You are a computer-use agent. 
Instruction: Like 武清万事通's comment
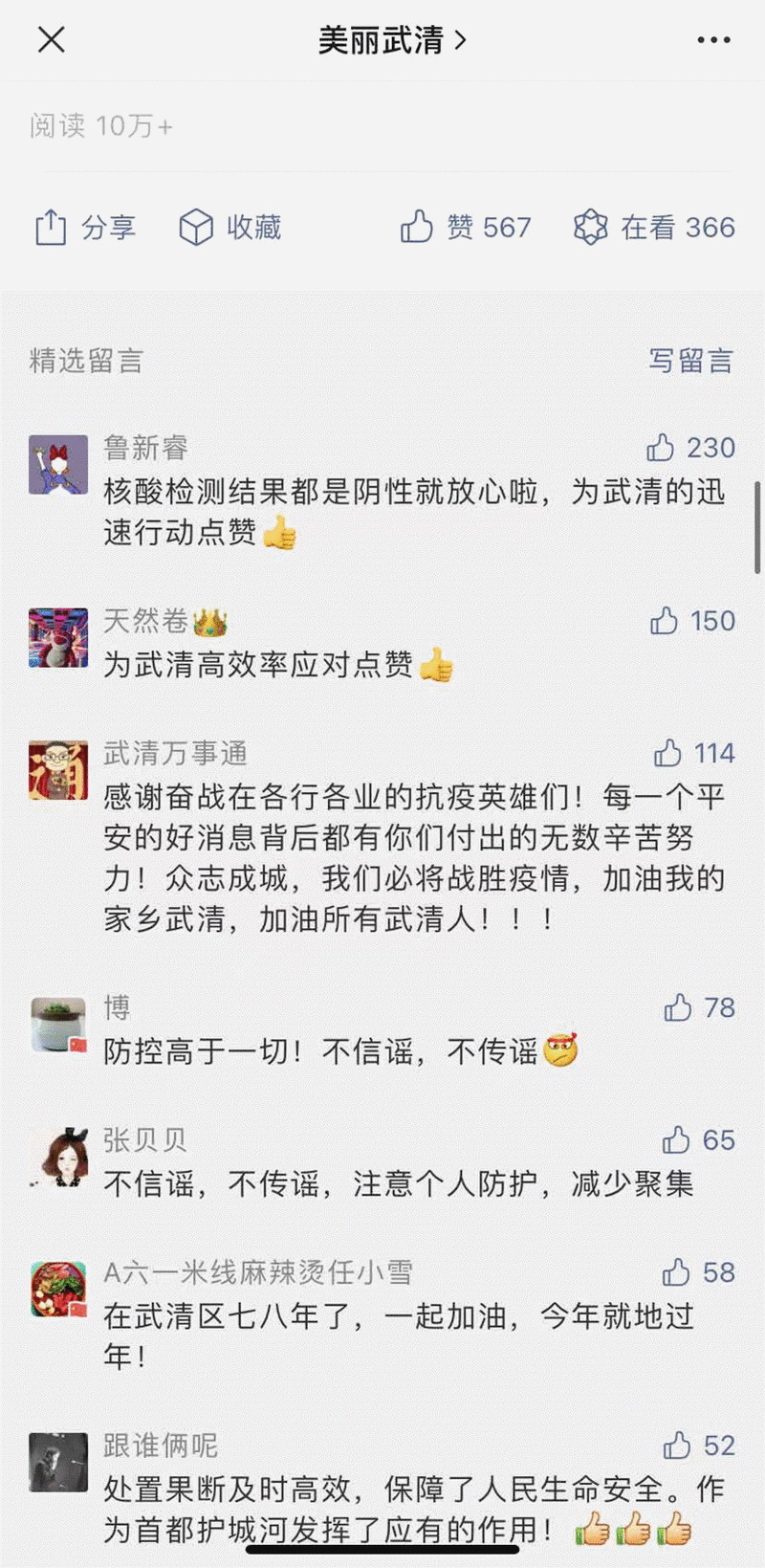(694, 754)
